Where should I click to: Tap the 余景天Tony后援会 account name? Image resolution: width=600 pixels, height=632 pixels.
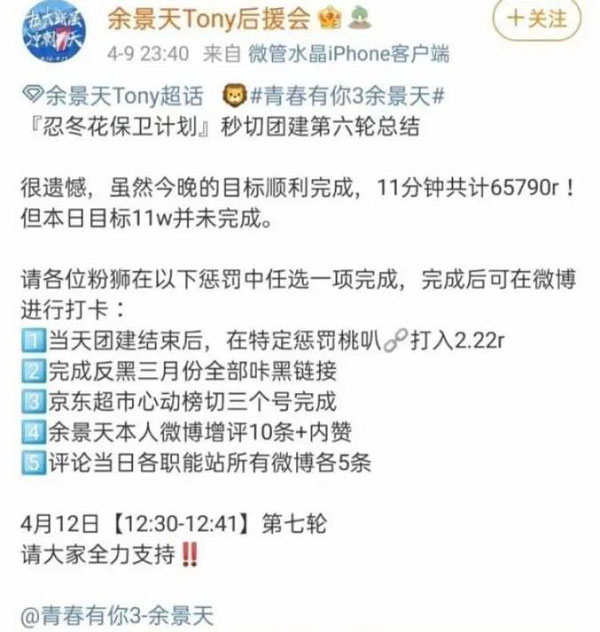point(206,17)
